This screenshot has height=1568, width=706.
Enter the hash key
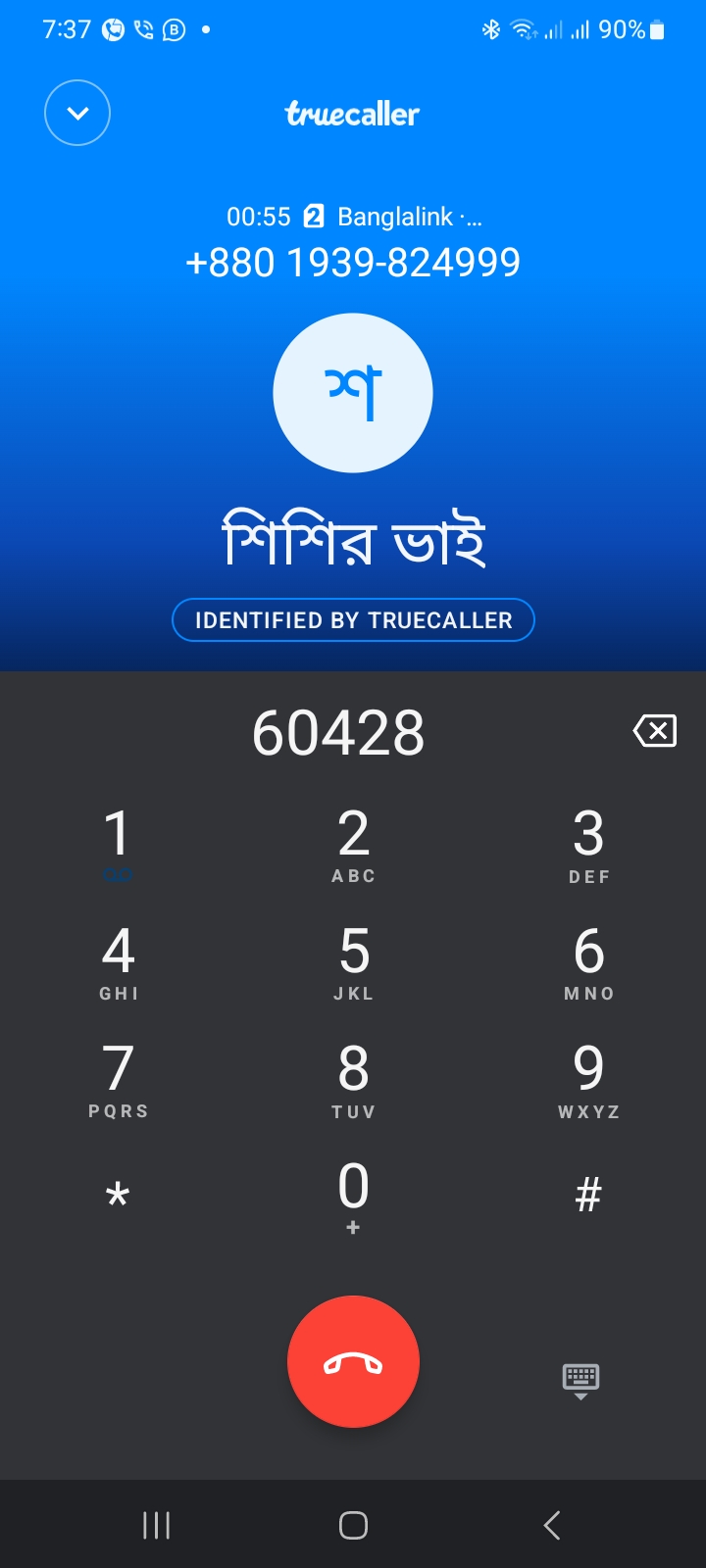[x=588, y=1196]
